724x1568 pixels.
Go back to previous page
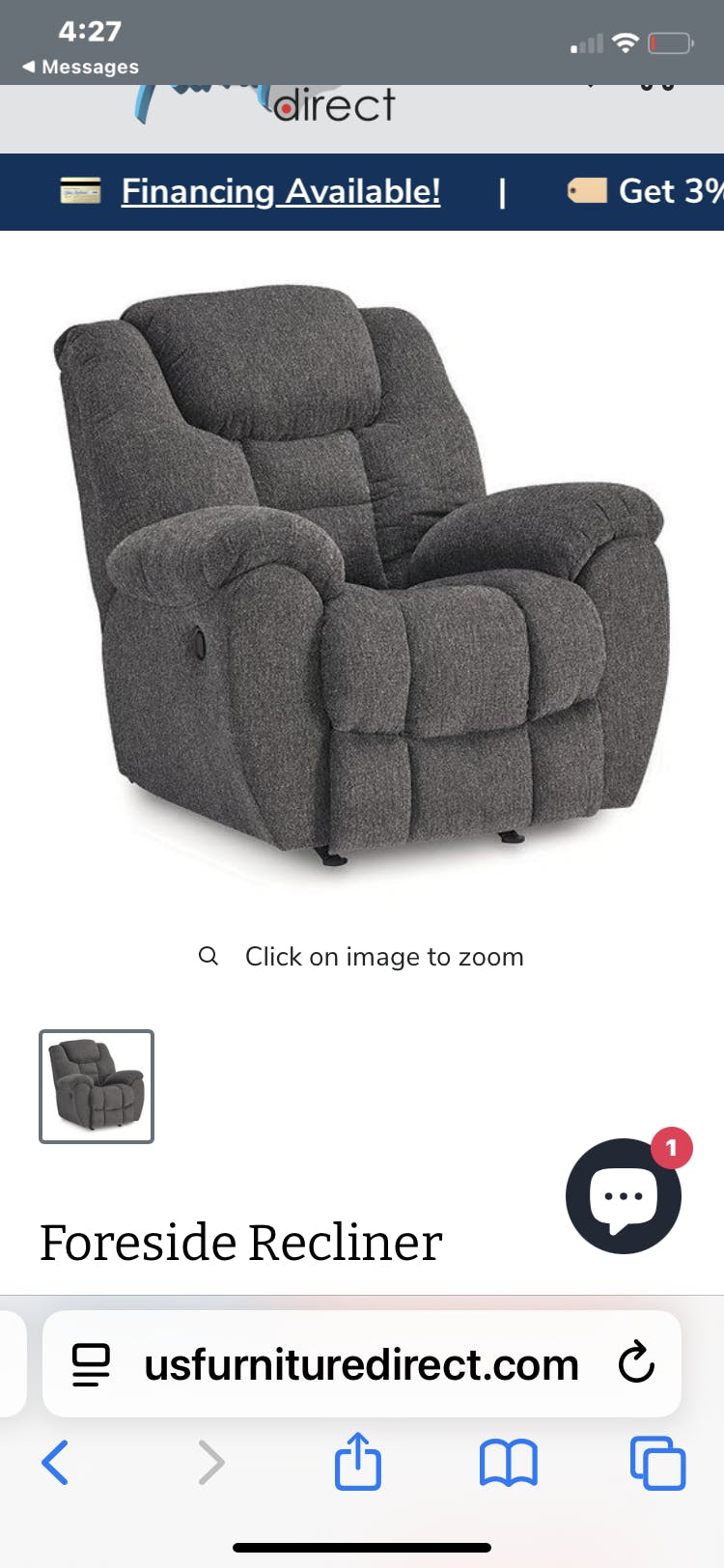pyautogui.click(x=55, y=1462)
